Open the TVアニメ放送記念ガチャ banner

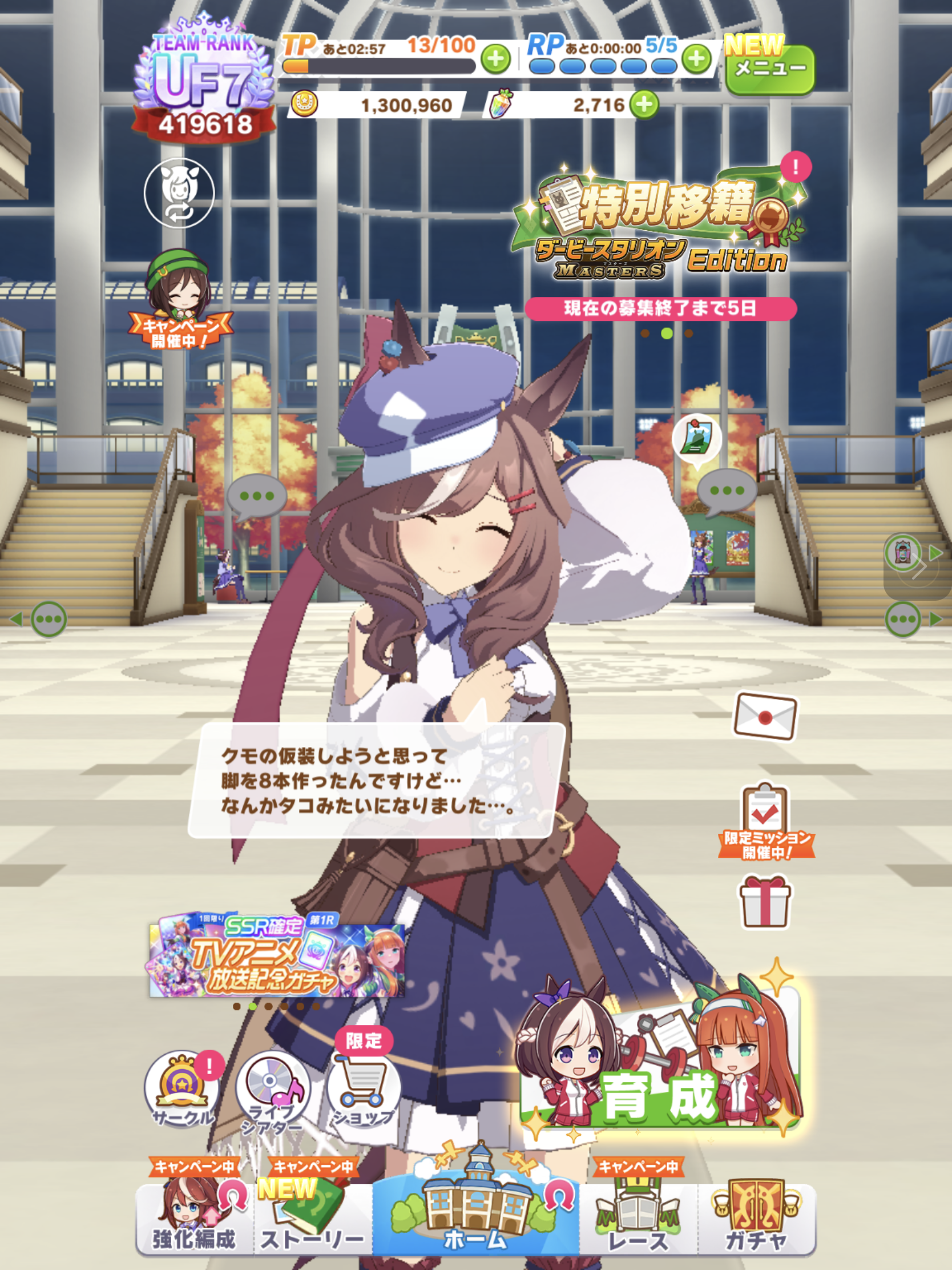tap(277, 954)
